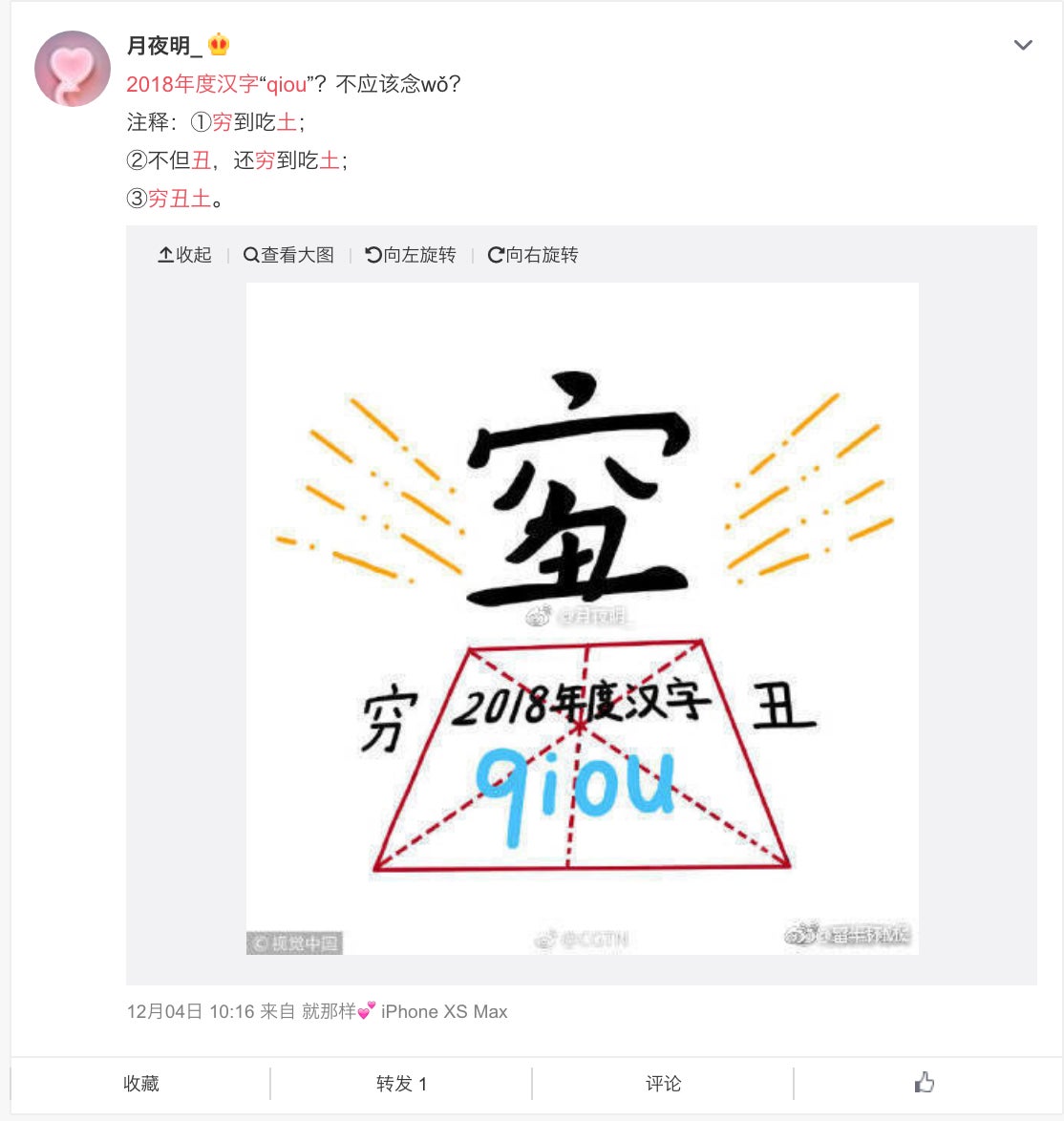Save this post with 收藏

pyautogui.click(x=141, y=1084)
